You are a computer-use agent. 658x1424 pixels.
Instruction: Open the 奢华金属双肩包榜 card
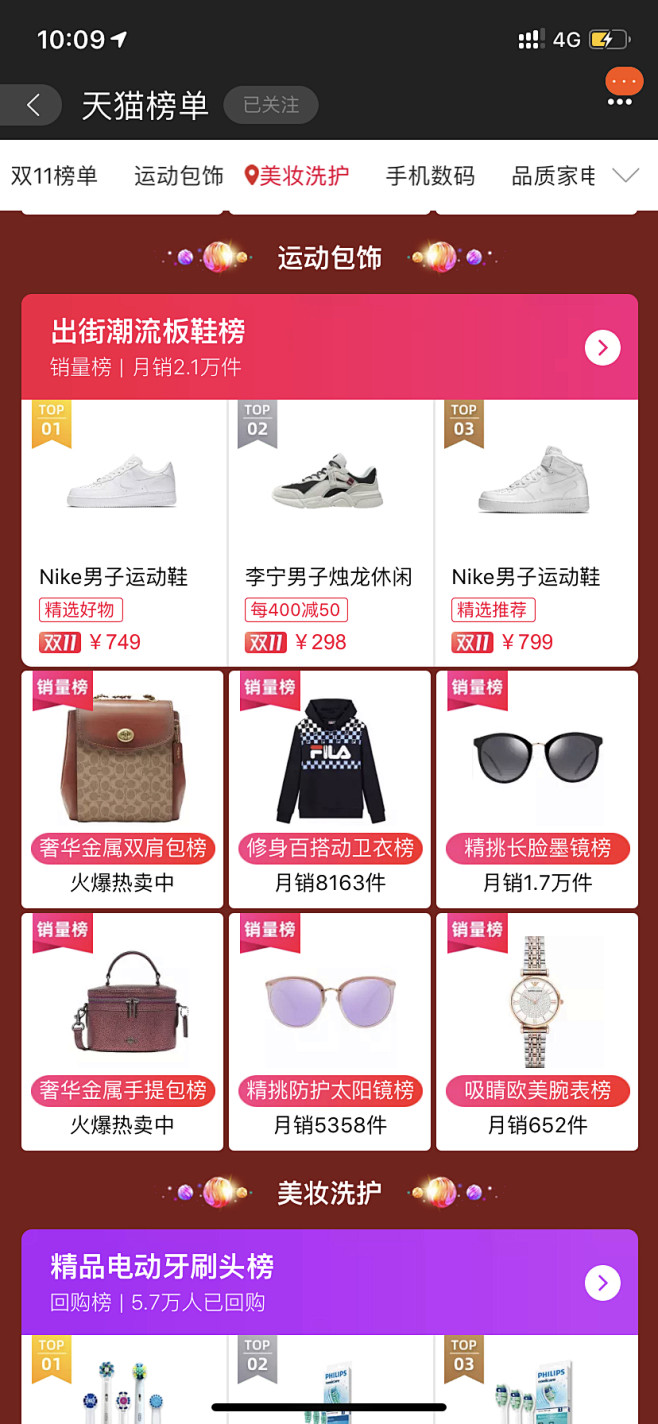(122, 789)
